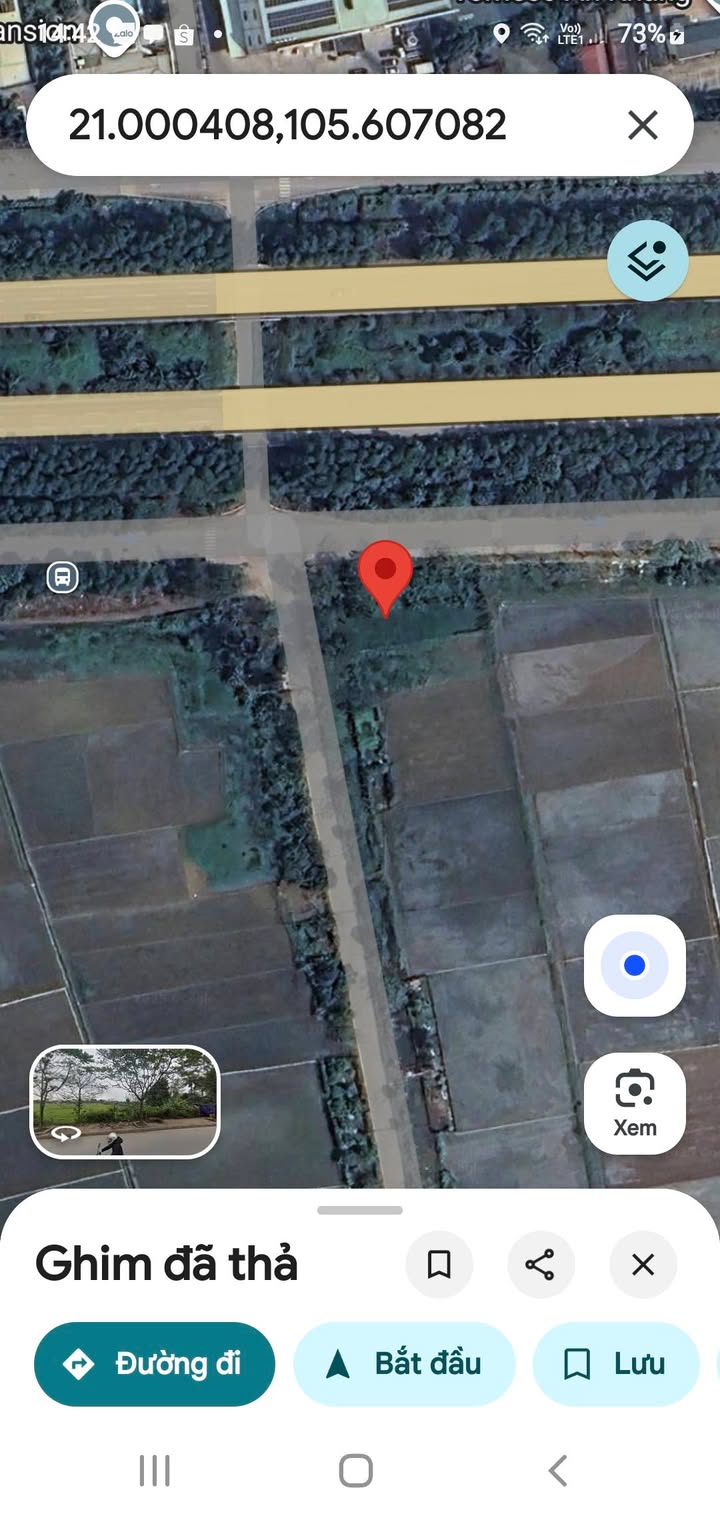Bookmark the dropped pin from the sheet header
The width and height of the screenshot is (720, 1520).
(439, 1265)
